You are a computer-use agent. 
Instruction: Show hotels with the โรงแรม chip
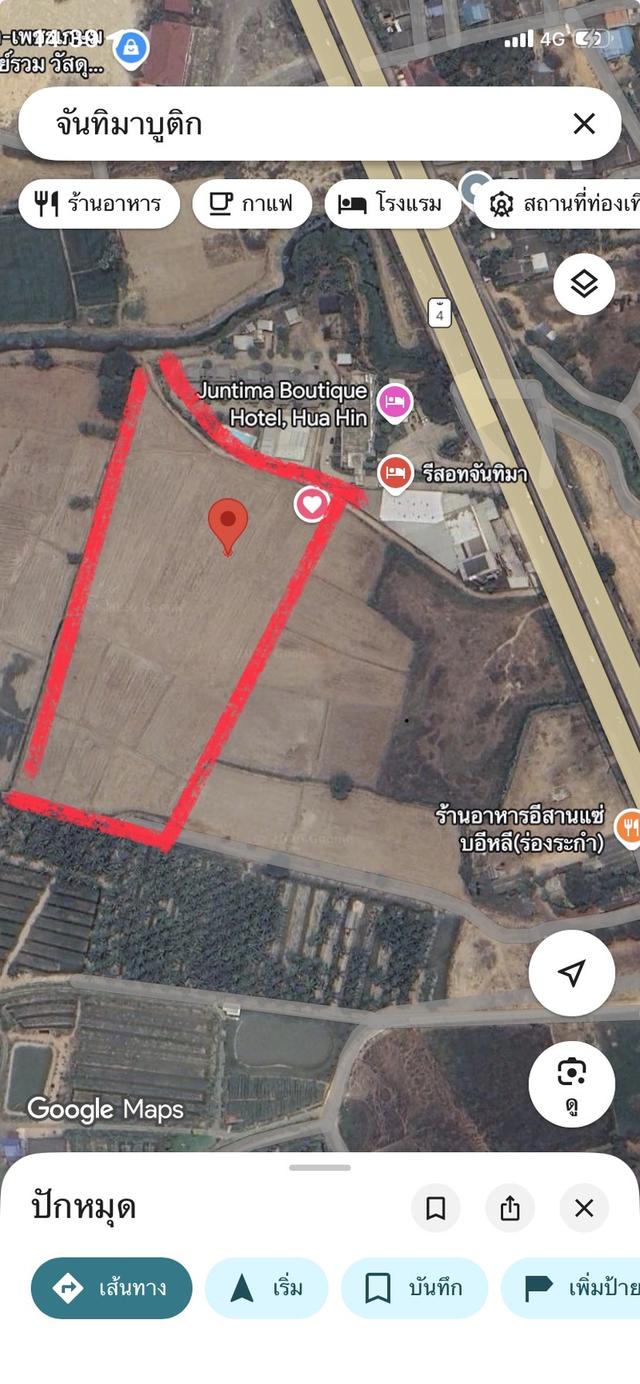tap(391, 204)
